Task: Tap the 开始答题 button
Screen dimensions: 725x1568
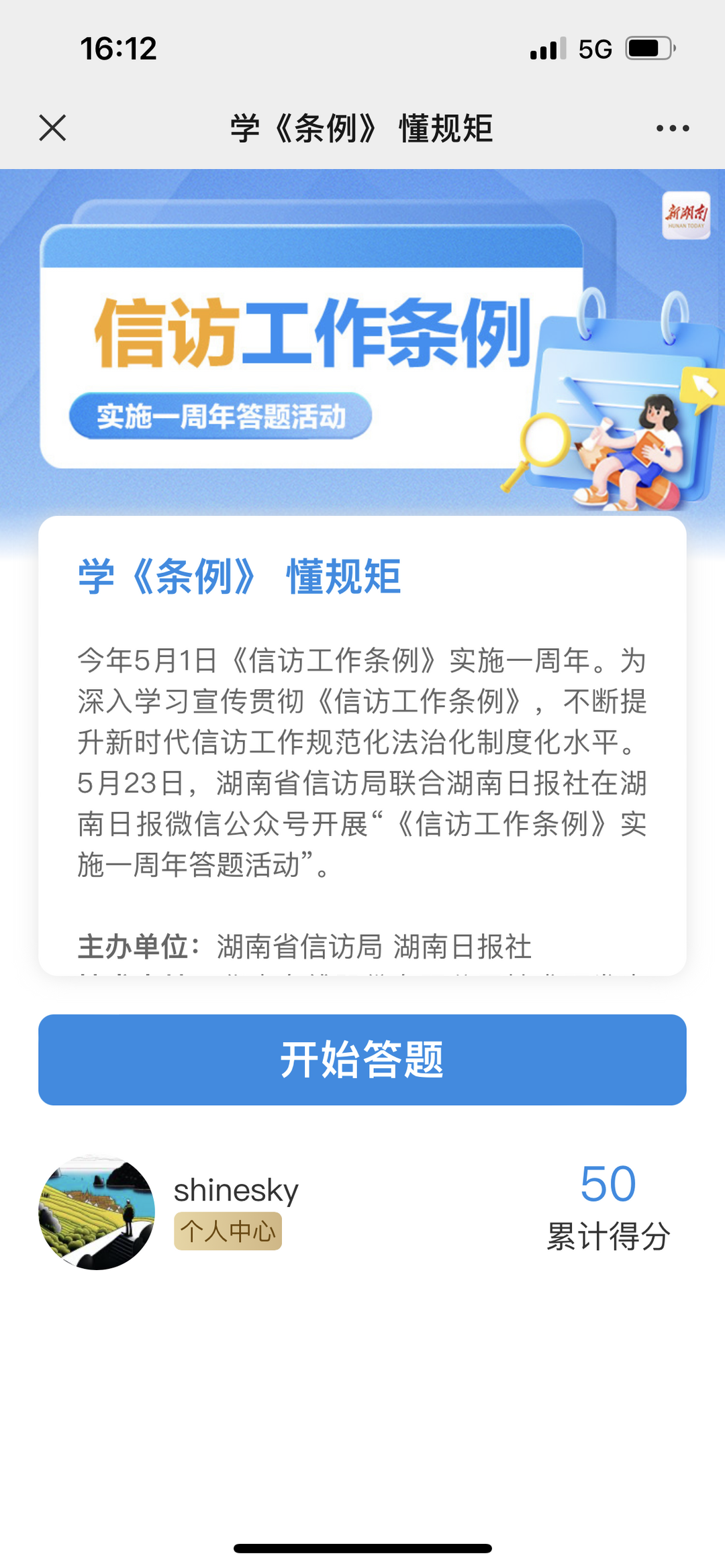Action: pyautogui.click(x=362, y=1059)
